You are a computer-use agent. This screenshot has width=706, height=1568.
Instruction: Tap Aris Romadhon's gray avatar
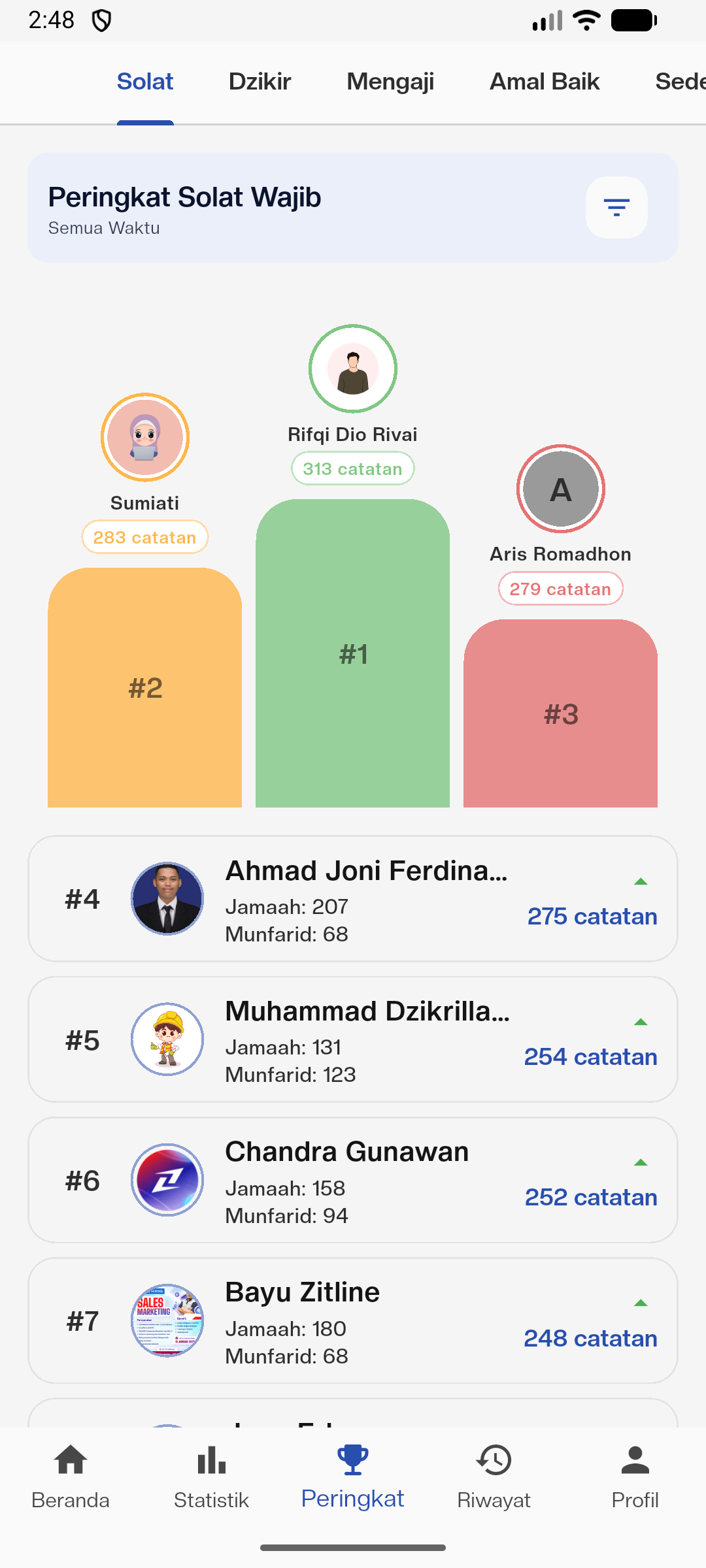560,489
